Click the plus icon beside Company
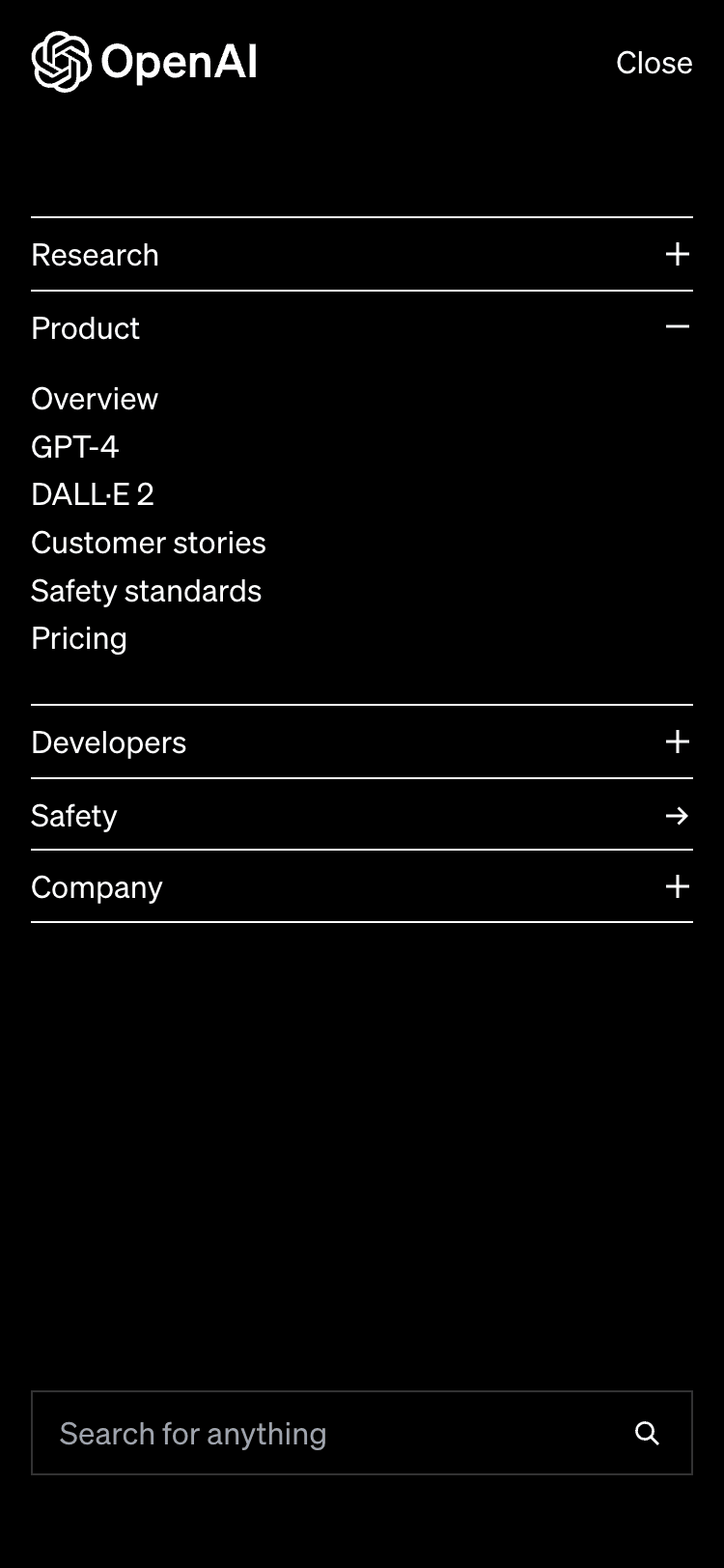Image resolution: width=724 pixels, height=1568 pixels. [678, 886]
